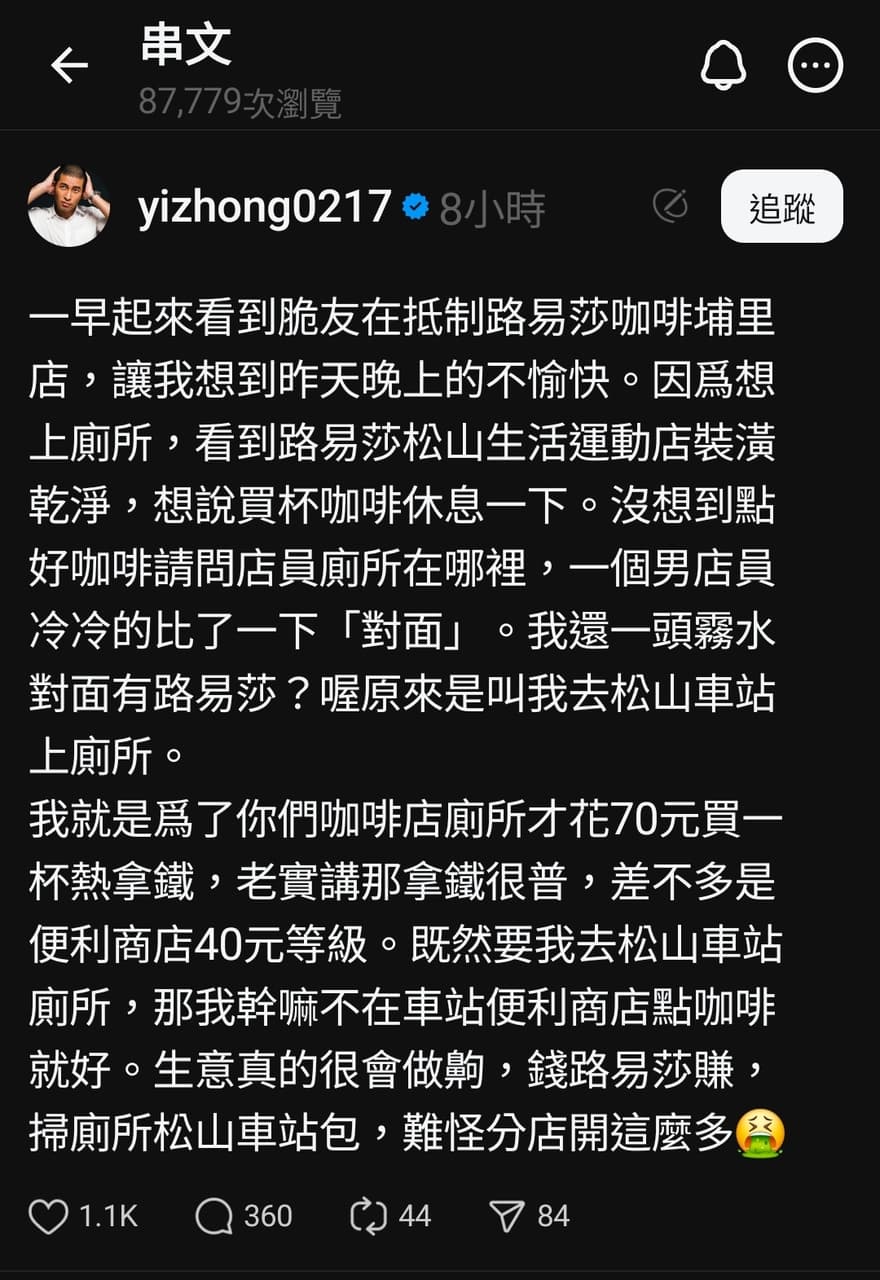This screenshot has height=1280, width=880.
Task: Go back using the arrow icon
Action: coord(69,67)
